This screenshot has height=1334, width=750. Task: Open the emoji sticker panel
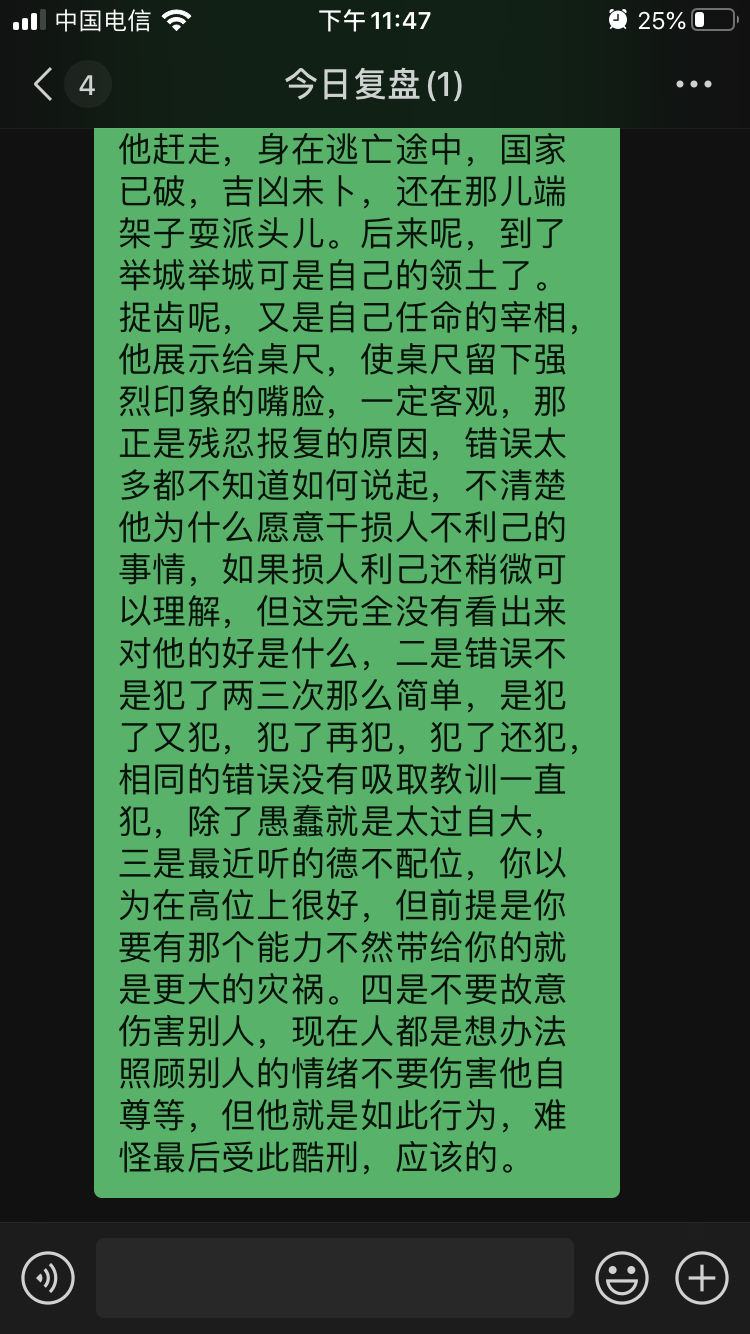pos(622,1278)
